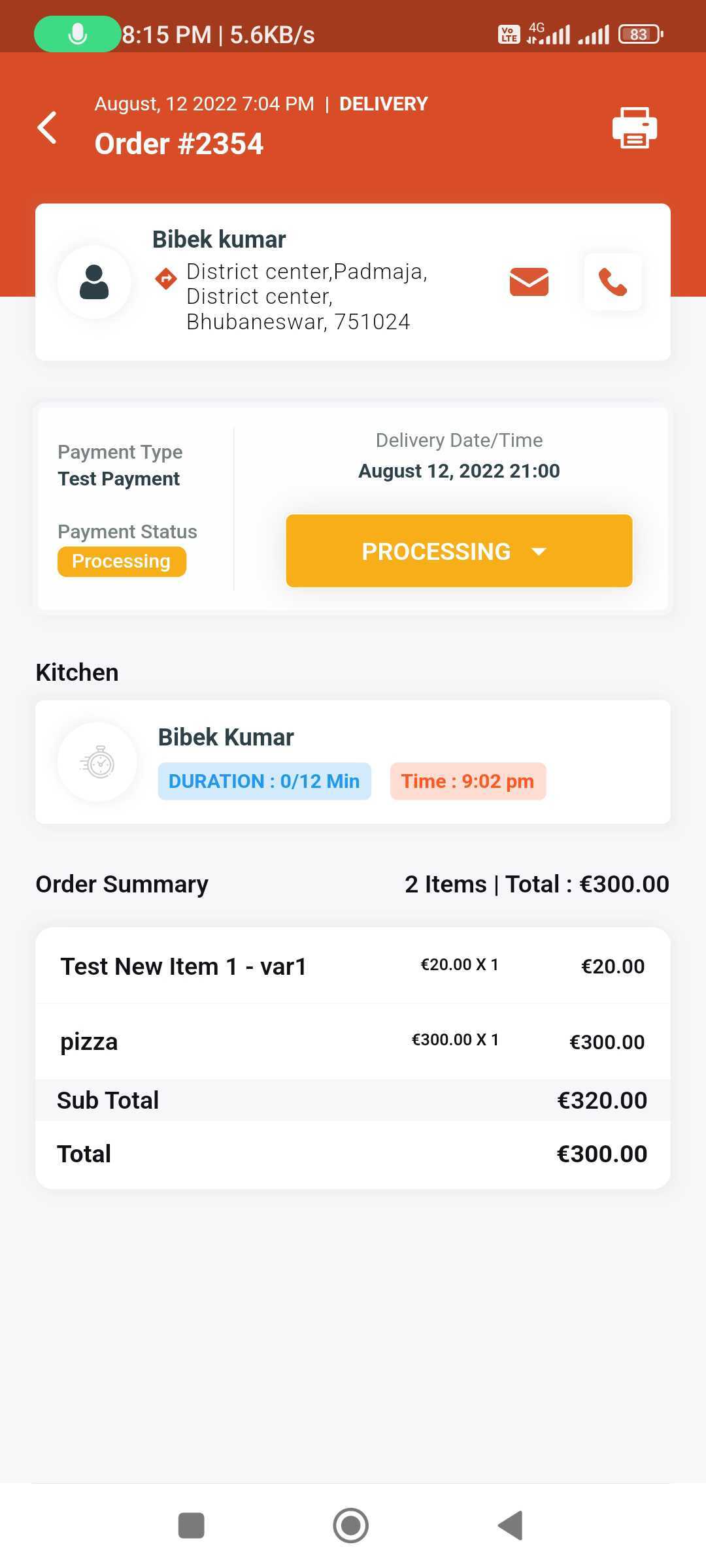706x1568 pixels.
Task: Open recent apps from navigation bar
Action: pyautogui.click(x=192, y=1526)
